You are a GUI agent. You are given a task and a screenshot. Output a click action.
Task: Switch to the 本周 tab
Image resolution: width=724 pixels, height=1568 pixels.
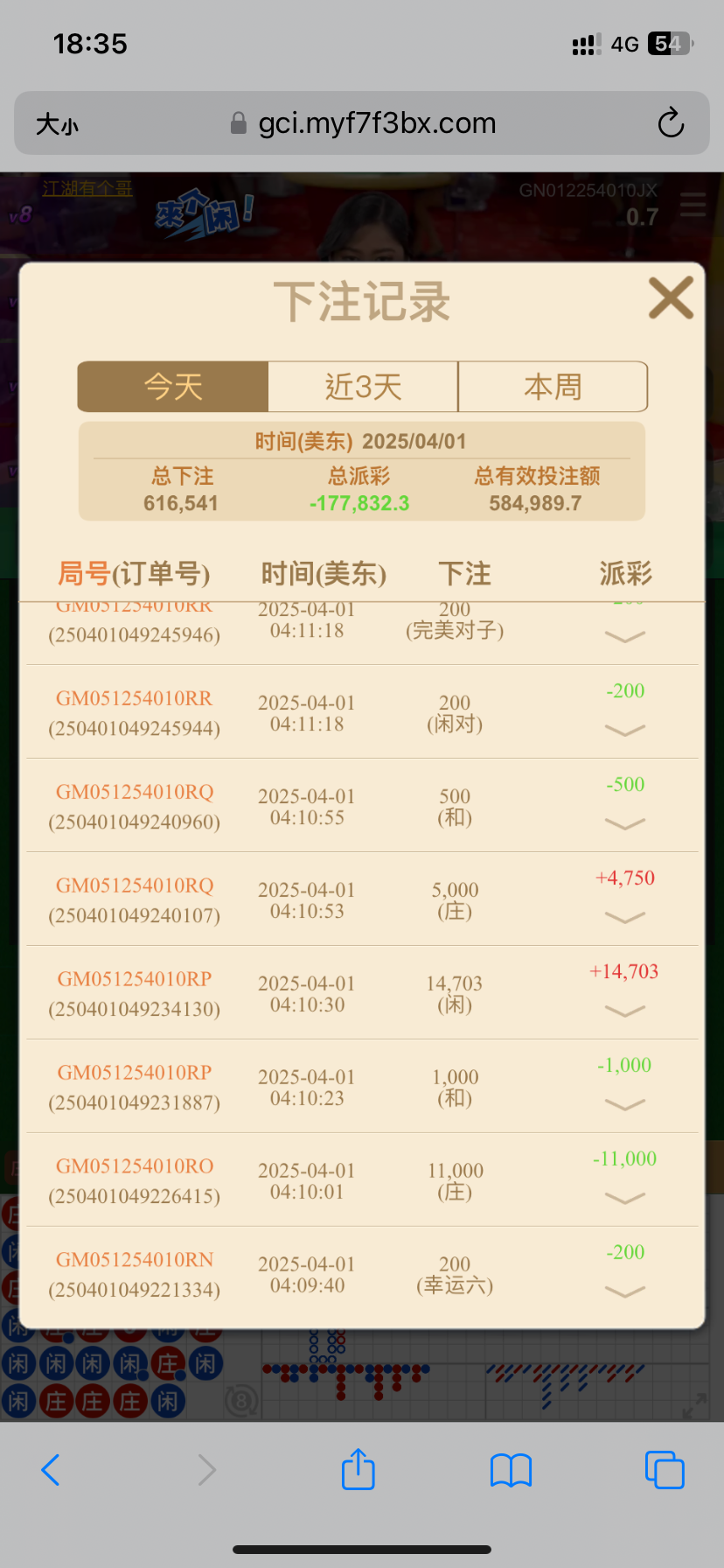pyautogui.click(x=553, y=387)
